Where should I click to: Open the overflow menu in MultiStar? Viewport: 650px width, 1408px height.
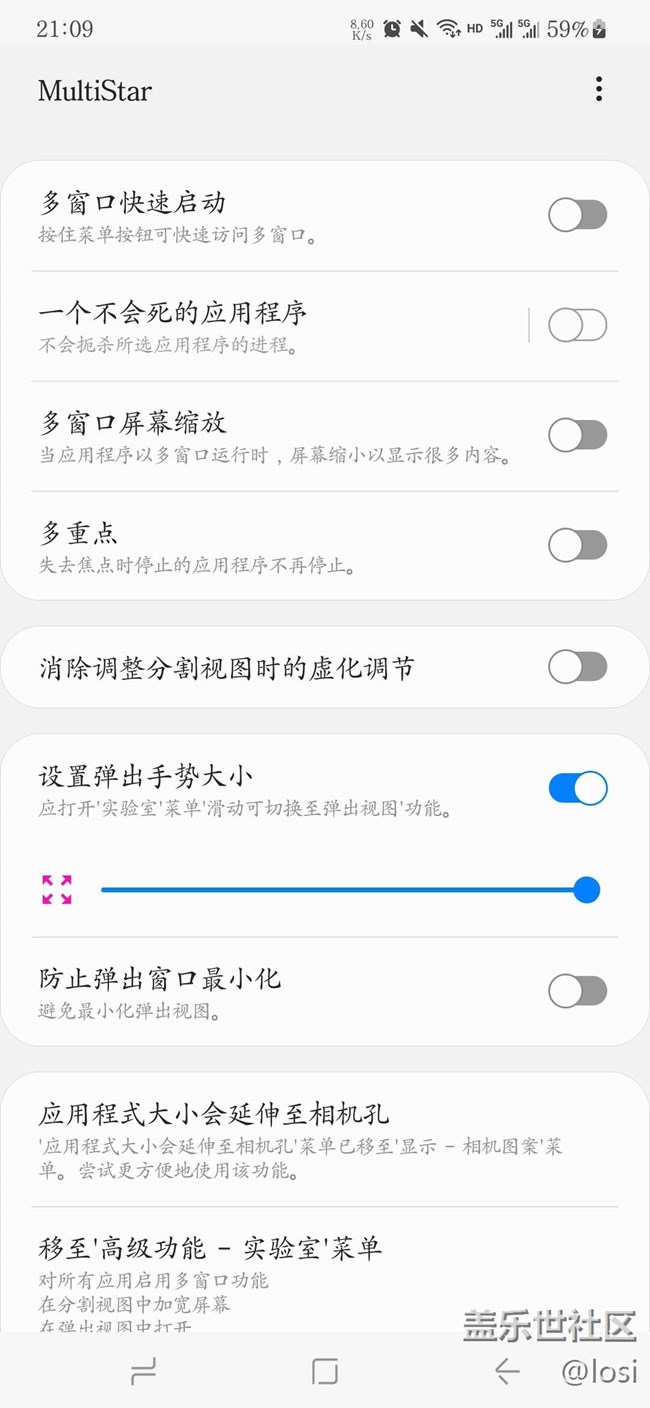point(598,89)
